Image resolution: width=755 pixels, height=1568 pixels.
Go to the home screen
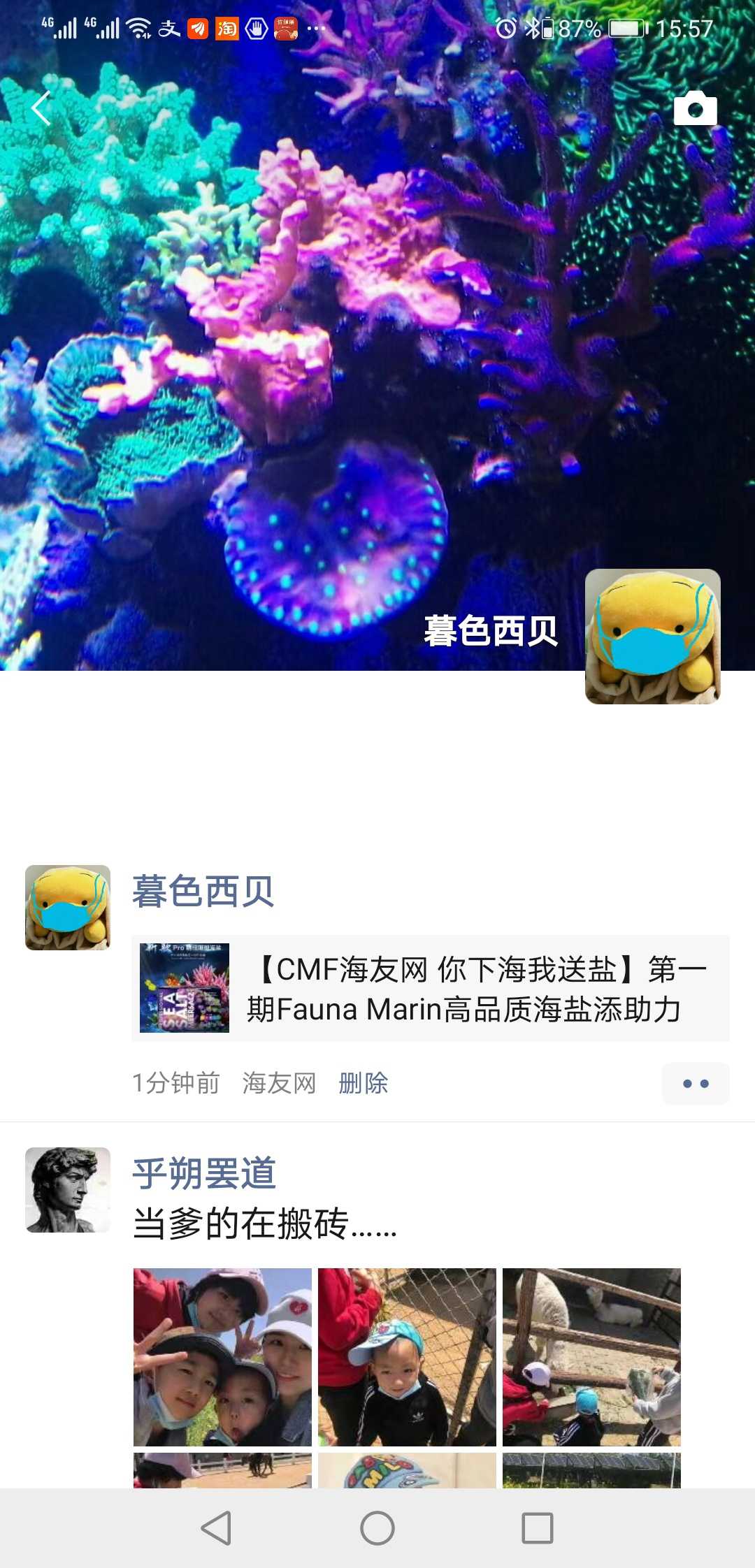tap(377, 1528)
